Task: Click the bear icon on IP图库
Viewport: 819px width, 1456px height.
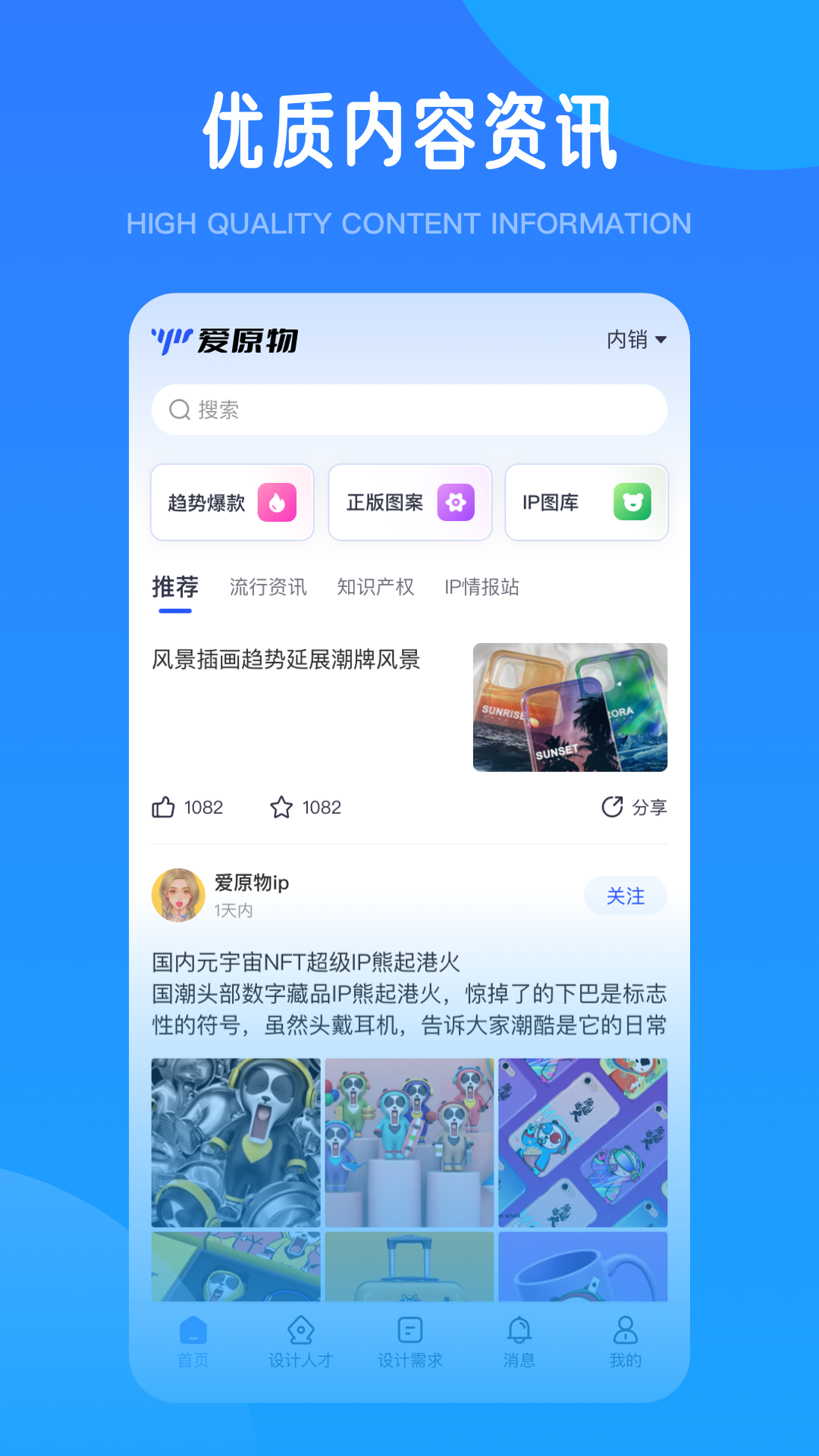Action: click(626, 503)
